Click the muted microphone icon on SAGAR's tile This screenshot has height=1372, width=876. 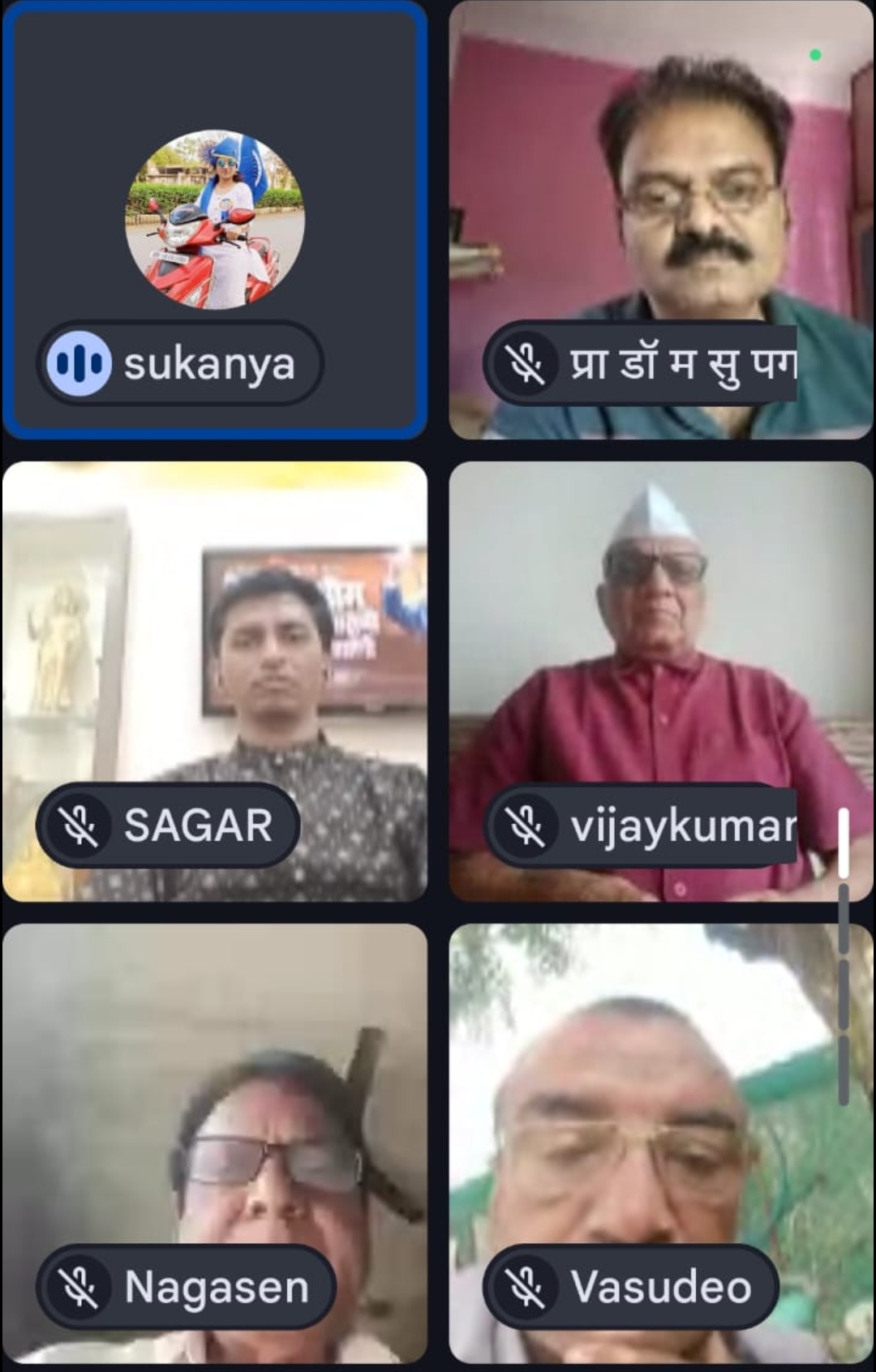point(77,825)
